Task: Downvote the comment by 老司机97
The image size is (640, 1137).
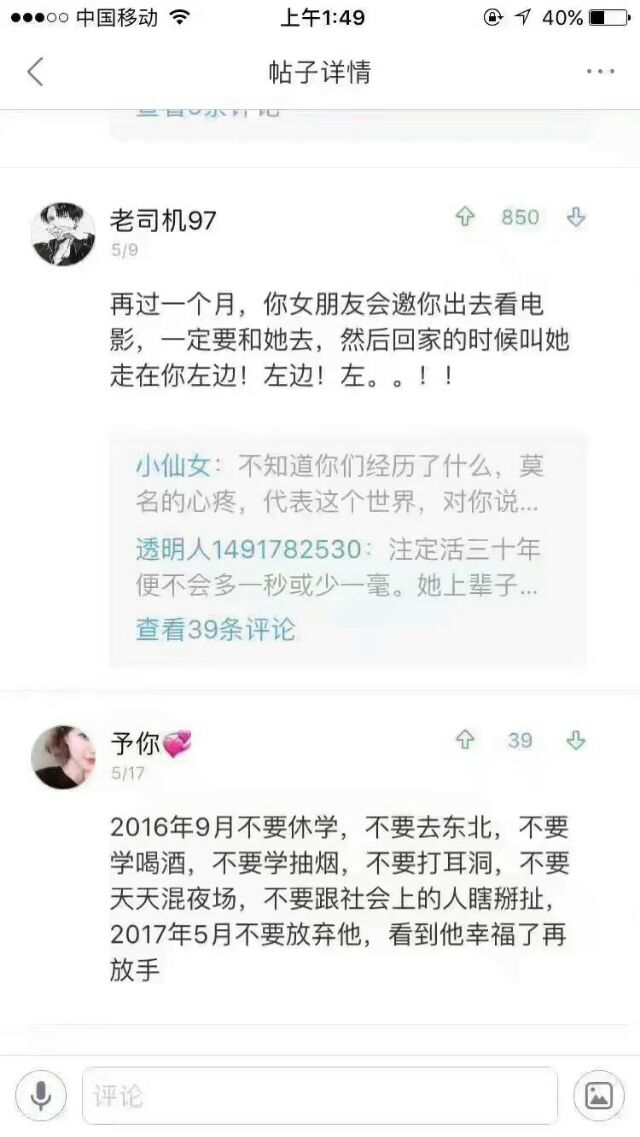Action: pos(575,217)
